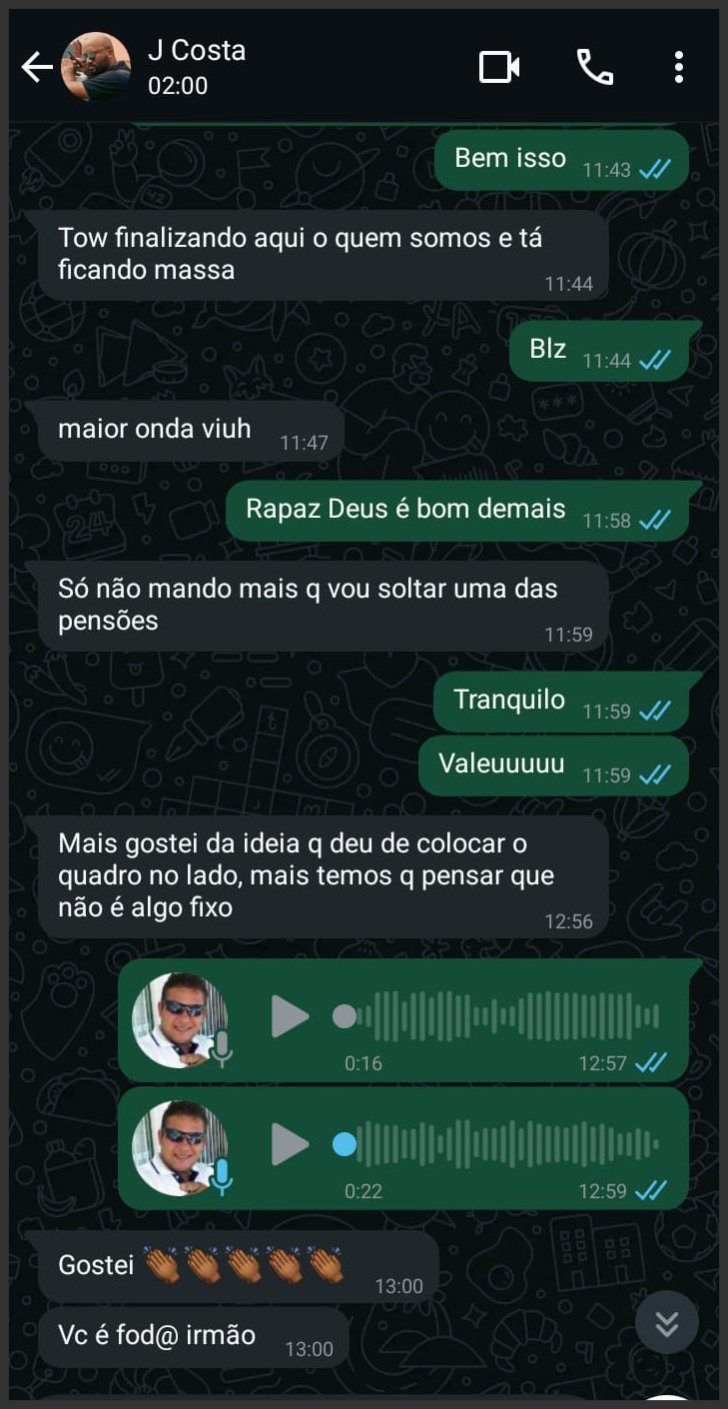Tap the back arrow to exit the chat
Viewport: 728px width, 1409px height.
pos(37,66)
